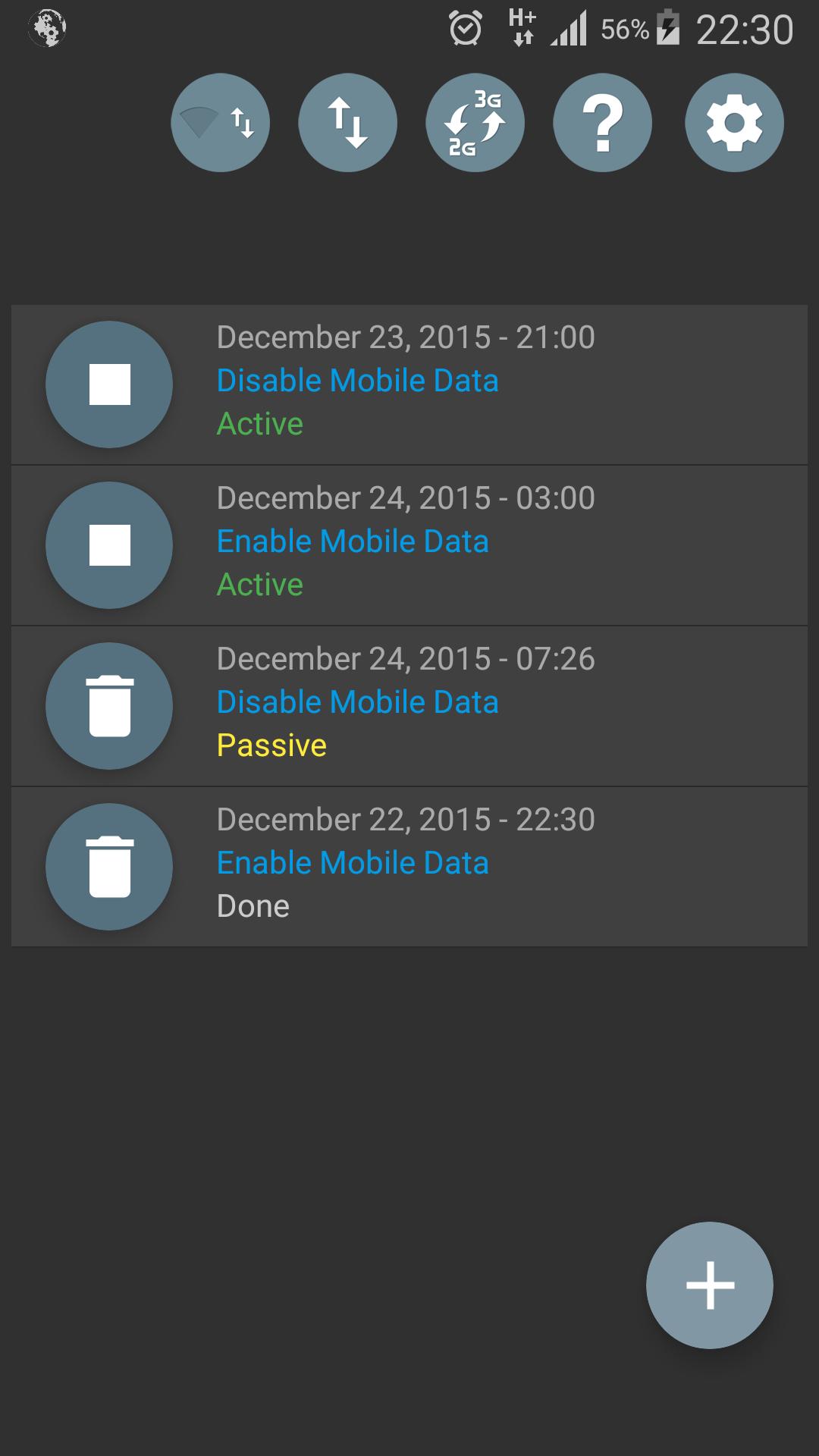Switch network mode with 3G/2G icon
The height and width of the screenshot is (1456, 819).
tap(475, 122)
